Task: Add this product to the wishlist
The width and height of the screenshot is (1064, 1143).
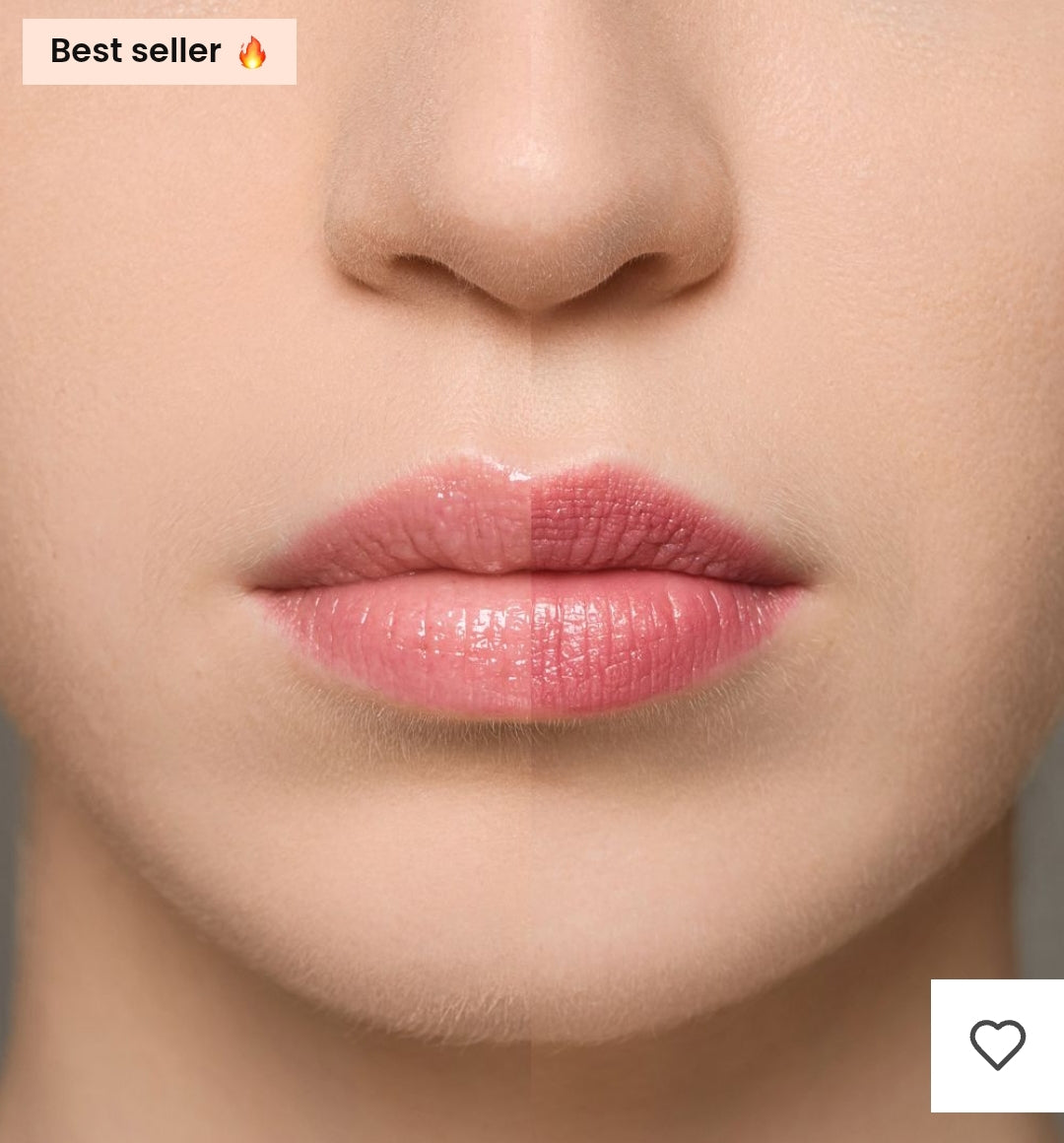Action: click(x=997, y=1044)
